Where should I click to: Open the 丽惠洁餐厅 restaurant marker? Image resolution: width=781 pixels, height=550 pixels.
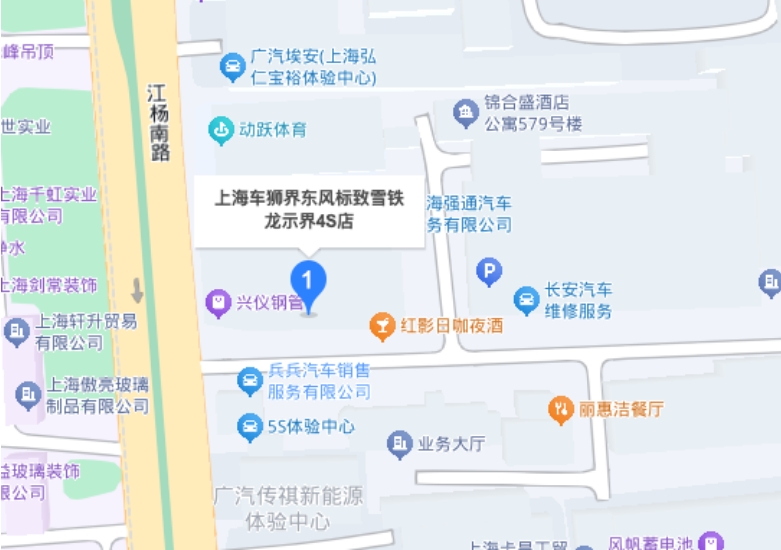(x=560, y=408)
